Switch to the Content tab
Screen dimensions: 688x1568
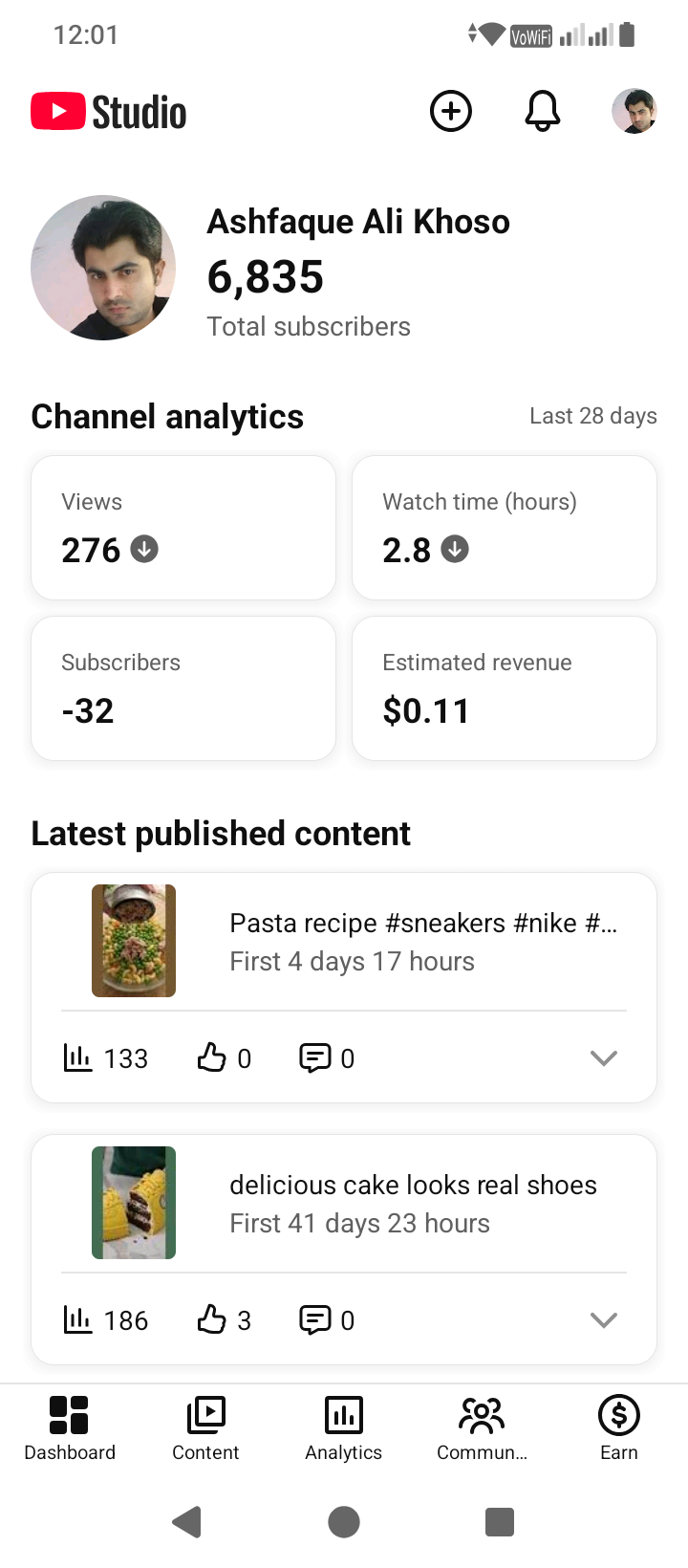pos(205,1428)
